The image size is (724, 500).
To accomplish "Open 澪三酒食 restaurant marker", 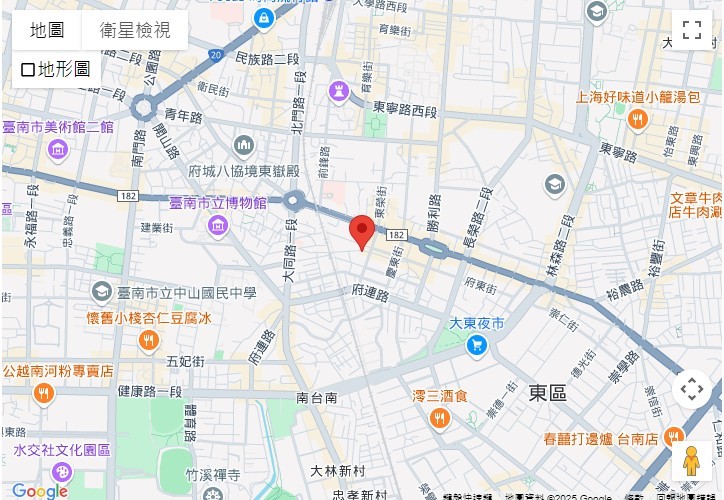I will pyautogui.click(x=440, y=417).
